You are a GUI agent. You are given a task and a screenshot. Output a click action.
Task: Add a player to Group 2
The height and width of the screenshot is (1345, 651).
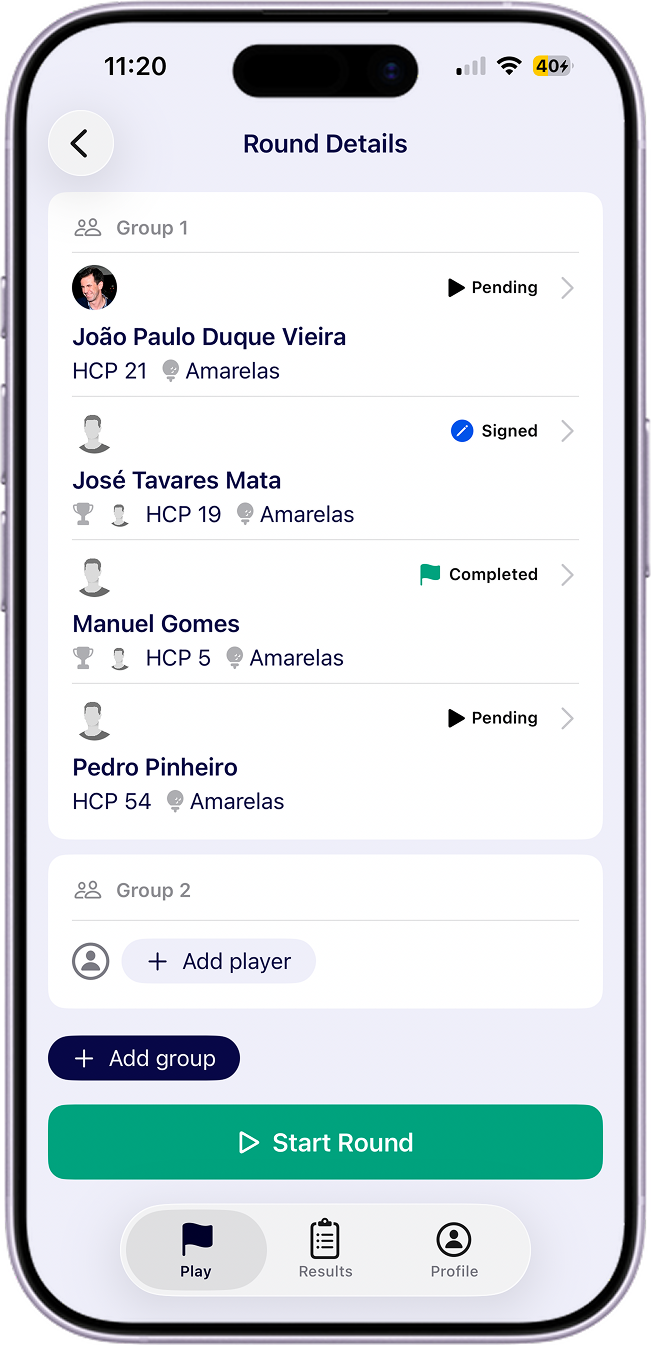tap(218, 961)
